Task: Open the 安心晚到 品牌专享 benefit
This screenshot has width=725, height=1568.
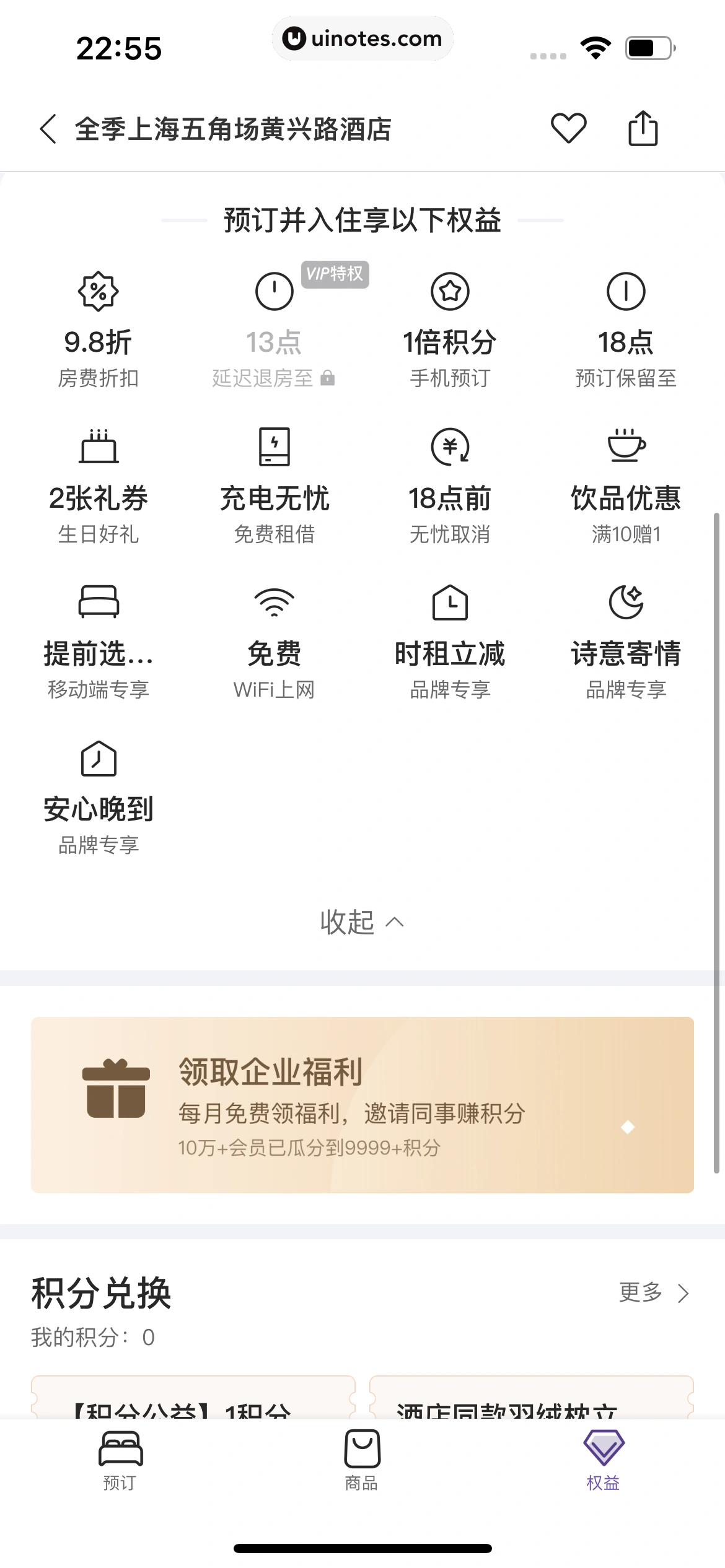Action: click(x=99, y=798)
